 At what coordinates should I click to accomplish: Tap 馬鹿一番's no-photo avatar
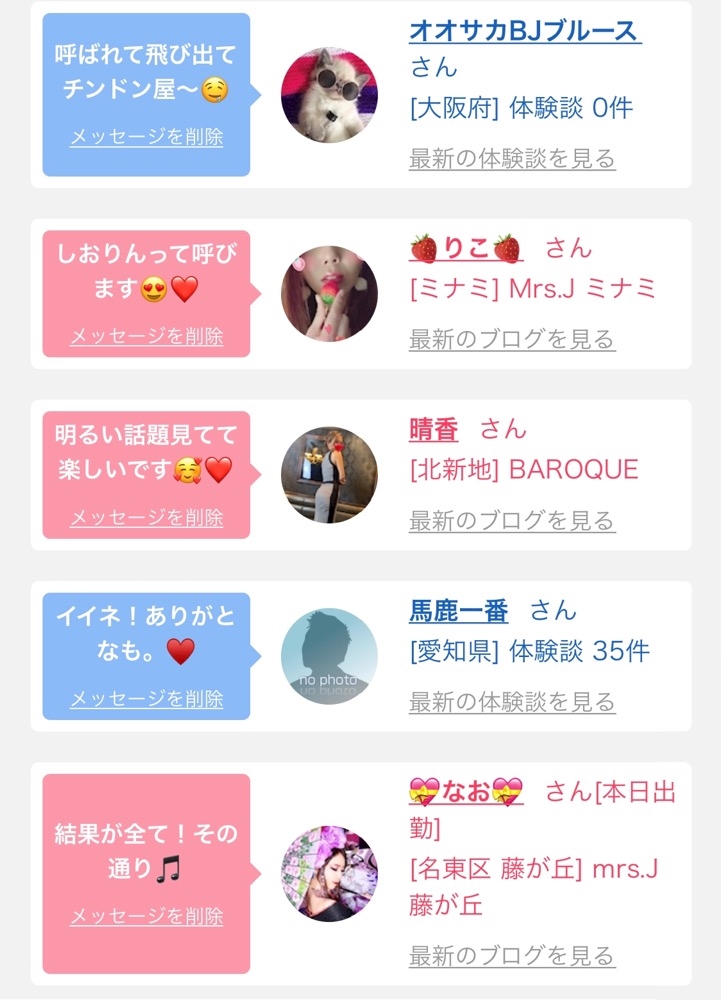tap(329, 656)
